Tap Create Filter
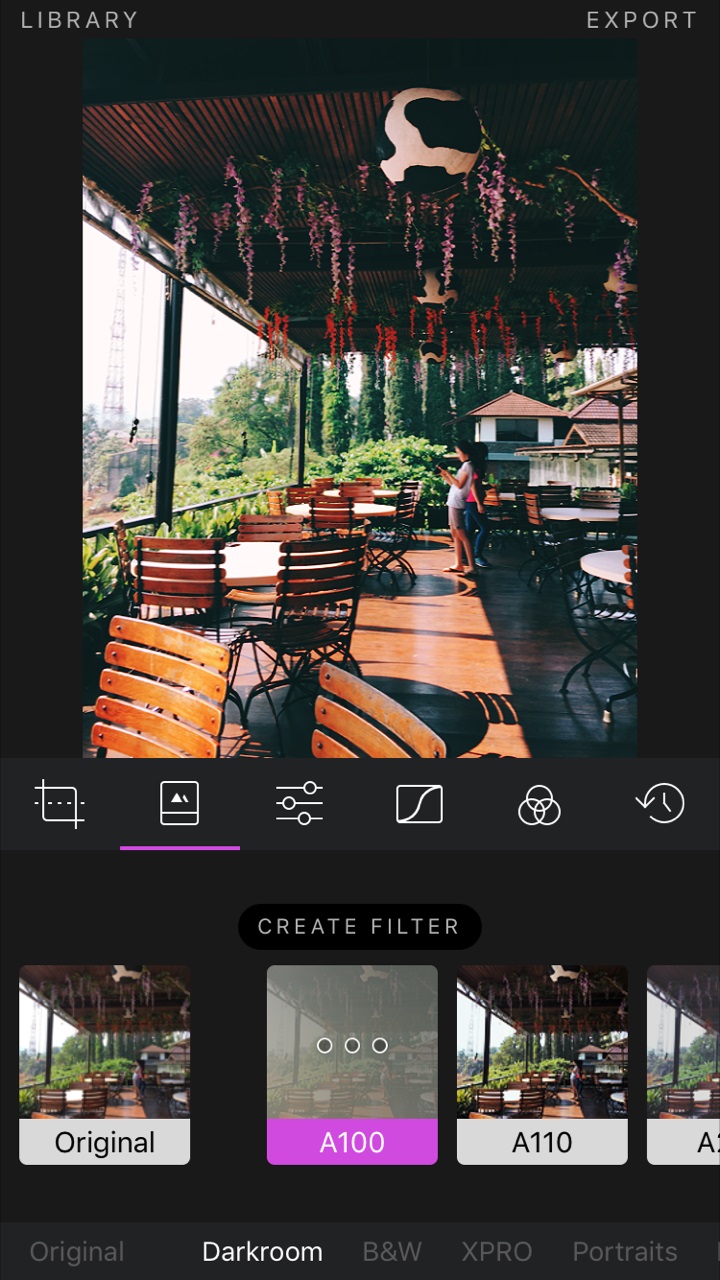Viewport: 720px width, 1280px height. 359,927
